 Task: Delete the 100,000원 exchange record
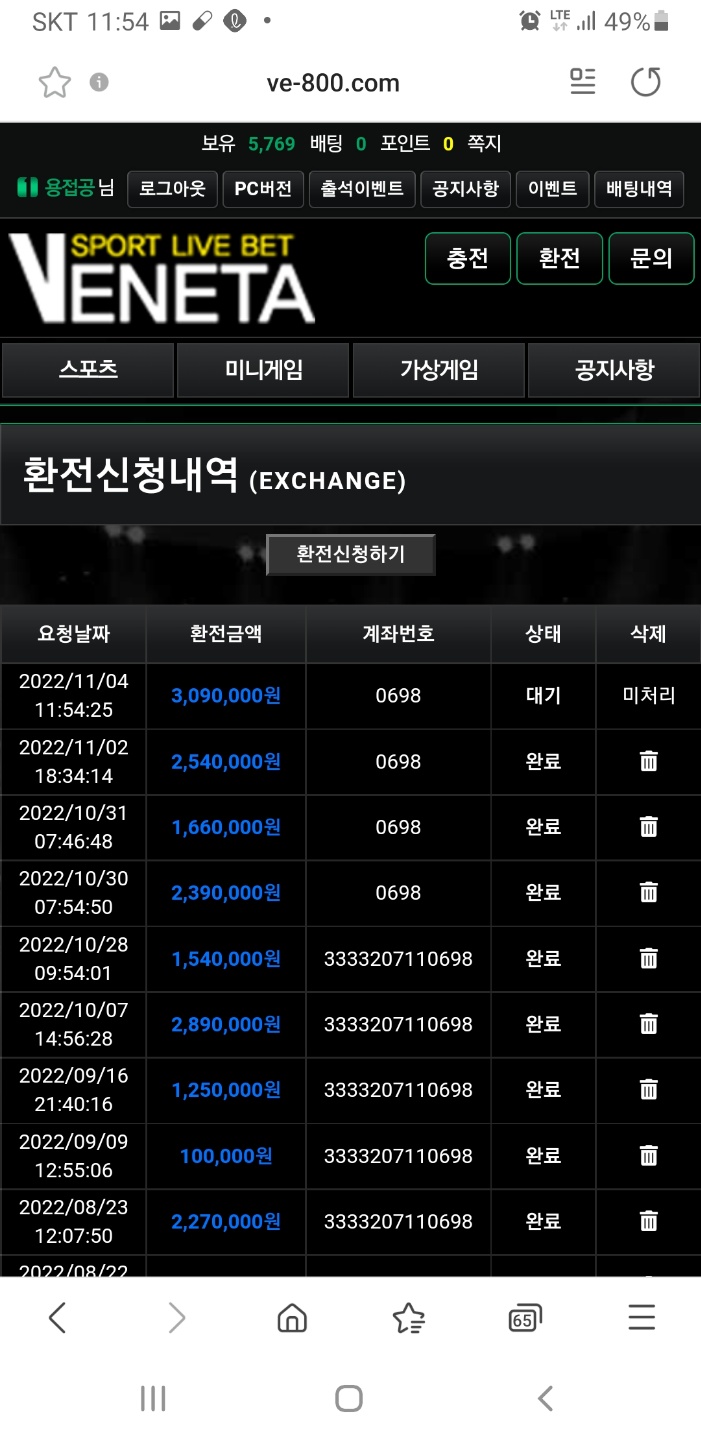coord(648,1156)
